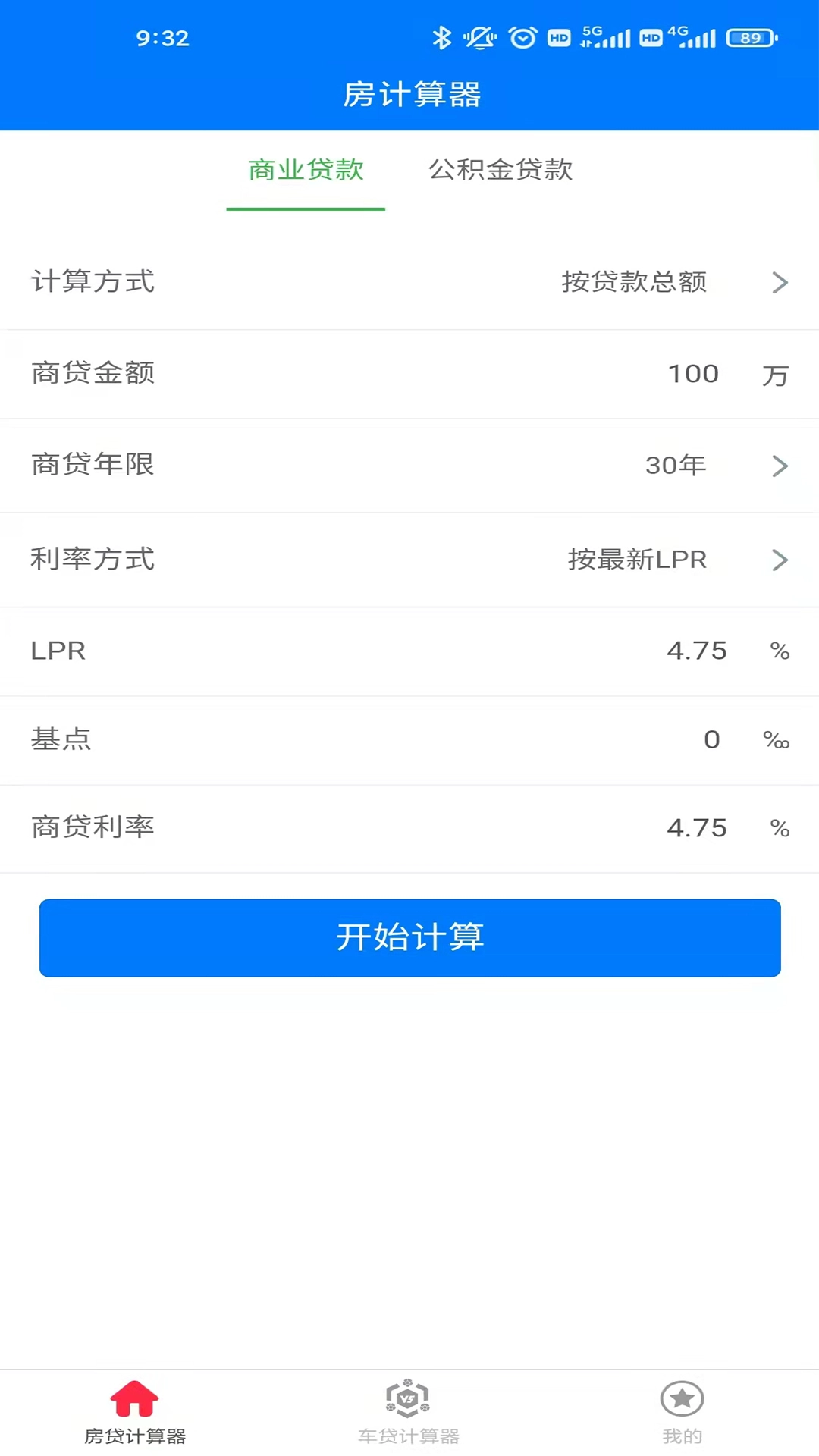The height and width of the screenshot is (1456, 819).
Task: Select the 车贷计算器 gear icon
Action: click(407, 1401)
